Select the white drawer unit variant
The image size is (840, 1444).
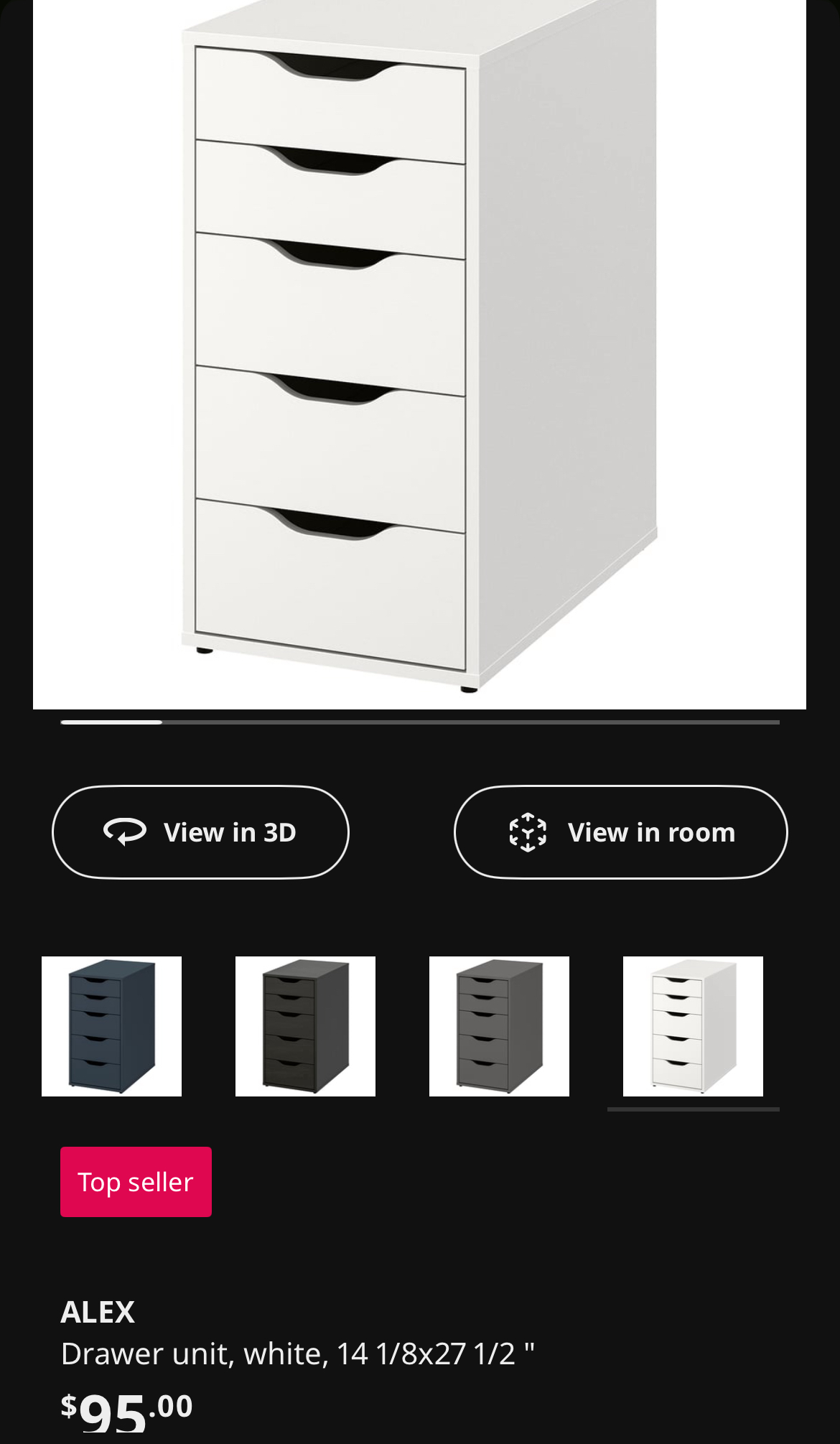pyautogui.click(x=693, y=1026)
